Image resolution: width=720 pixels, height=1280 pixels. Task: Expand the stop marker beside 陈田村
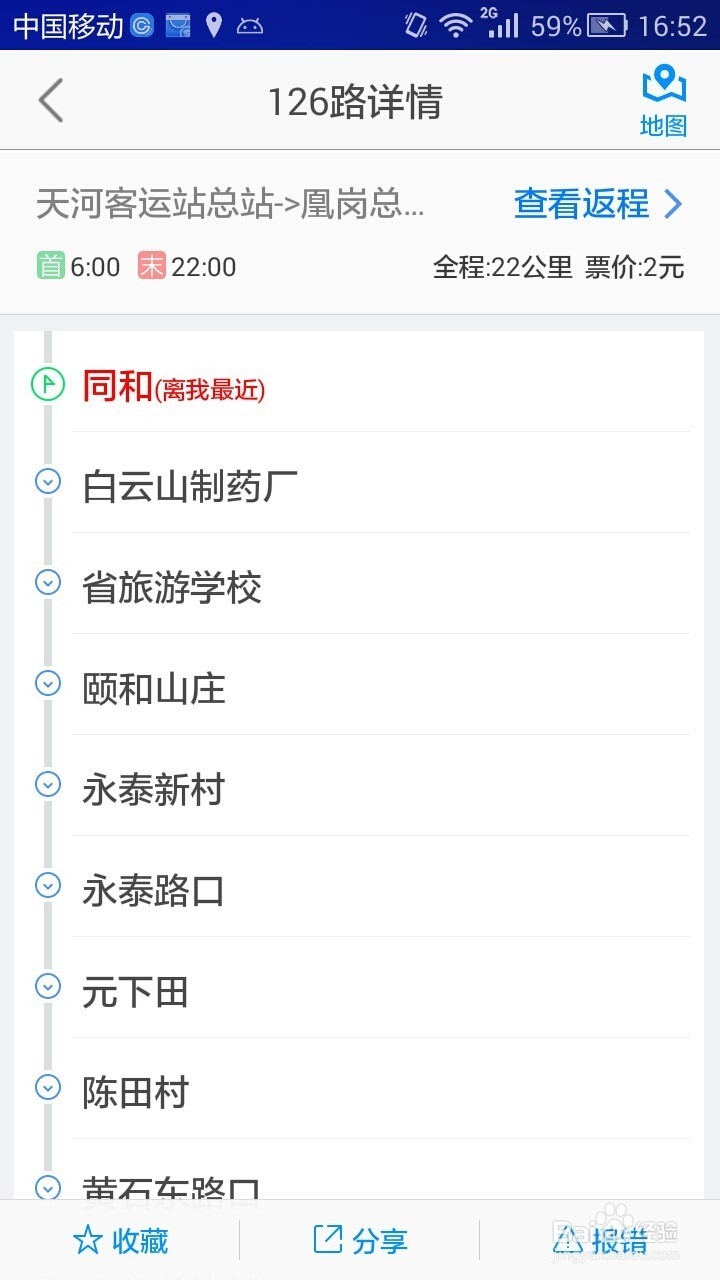(x=47, y=1087)
